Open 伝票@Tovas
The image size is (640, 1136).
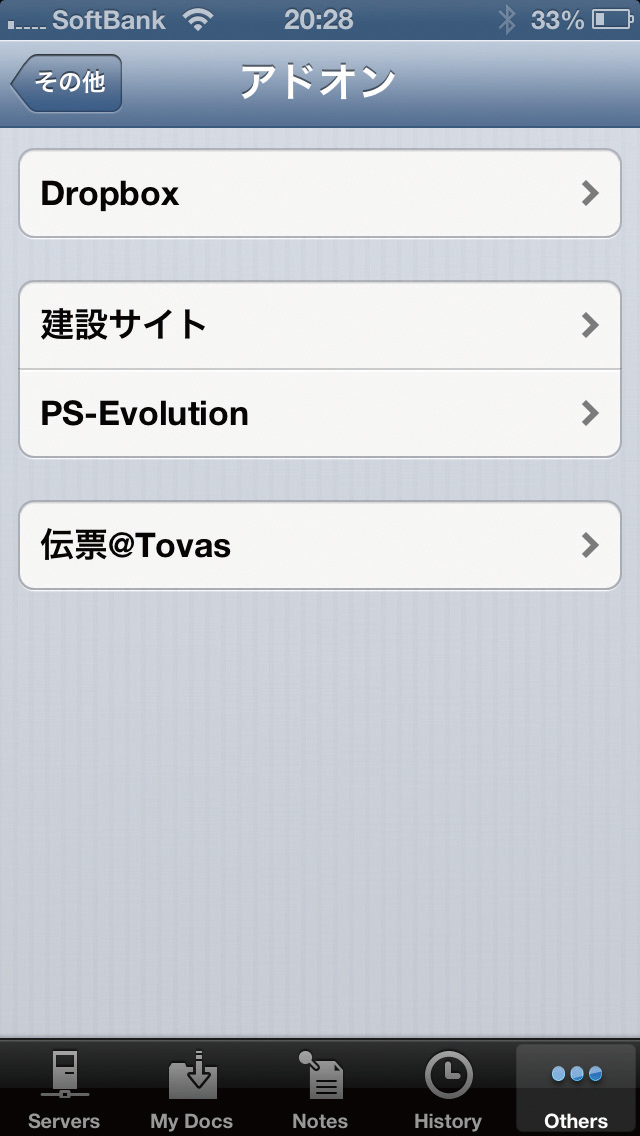tap(320, 545)
